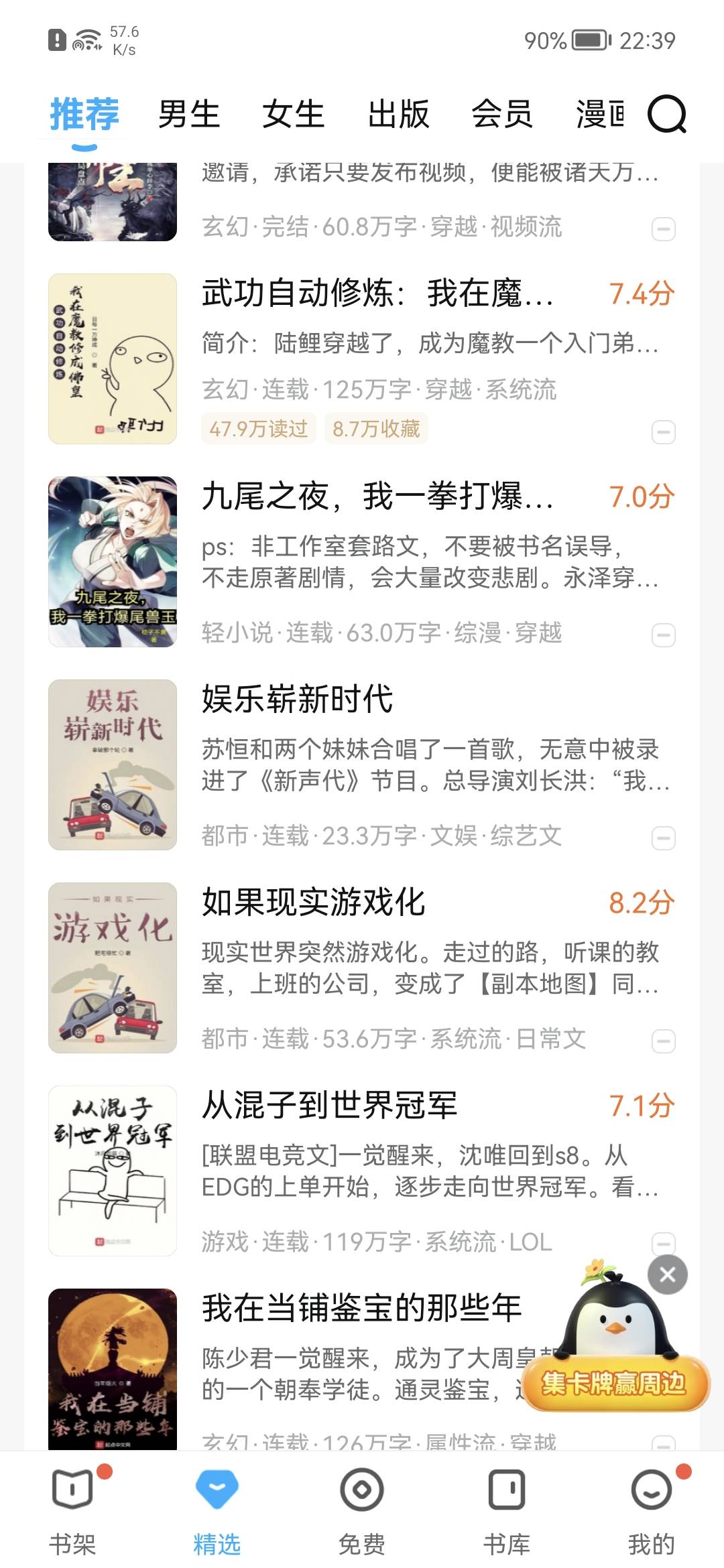Open the book 如果现实游戏化
Viewport: 724px width, 1568px height.
314,903
